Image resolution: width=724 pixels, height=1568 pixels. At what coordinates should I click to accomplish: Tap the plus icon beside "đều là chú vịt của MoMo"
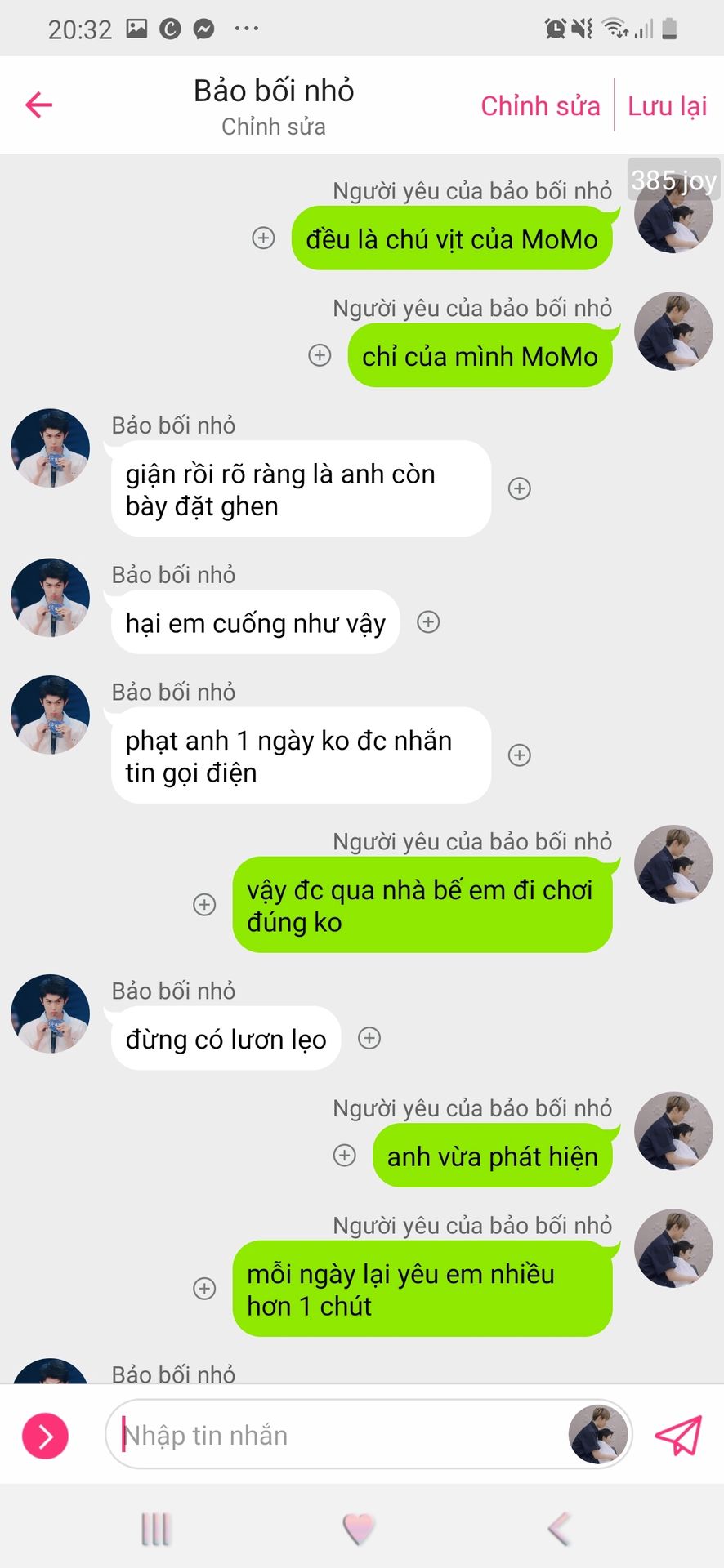263,238
